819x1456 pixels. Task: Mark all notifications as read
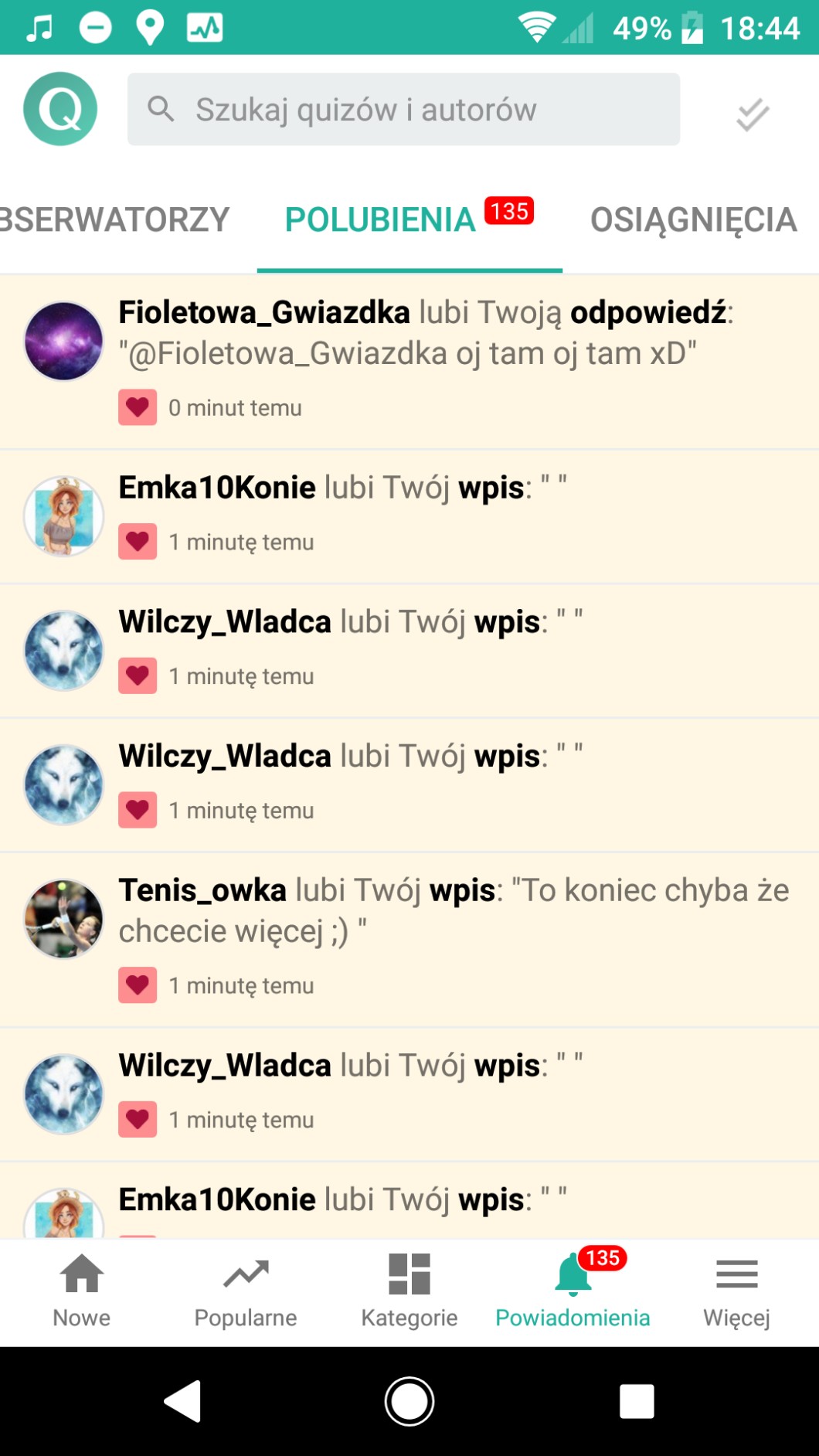(752, 114)
